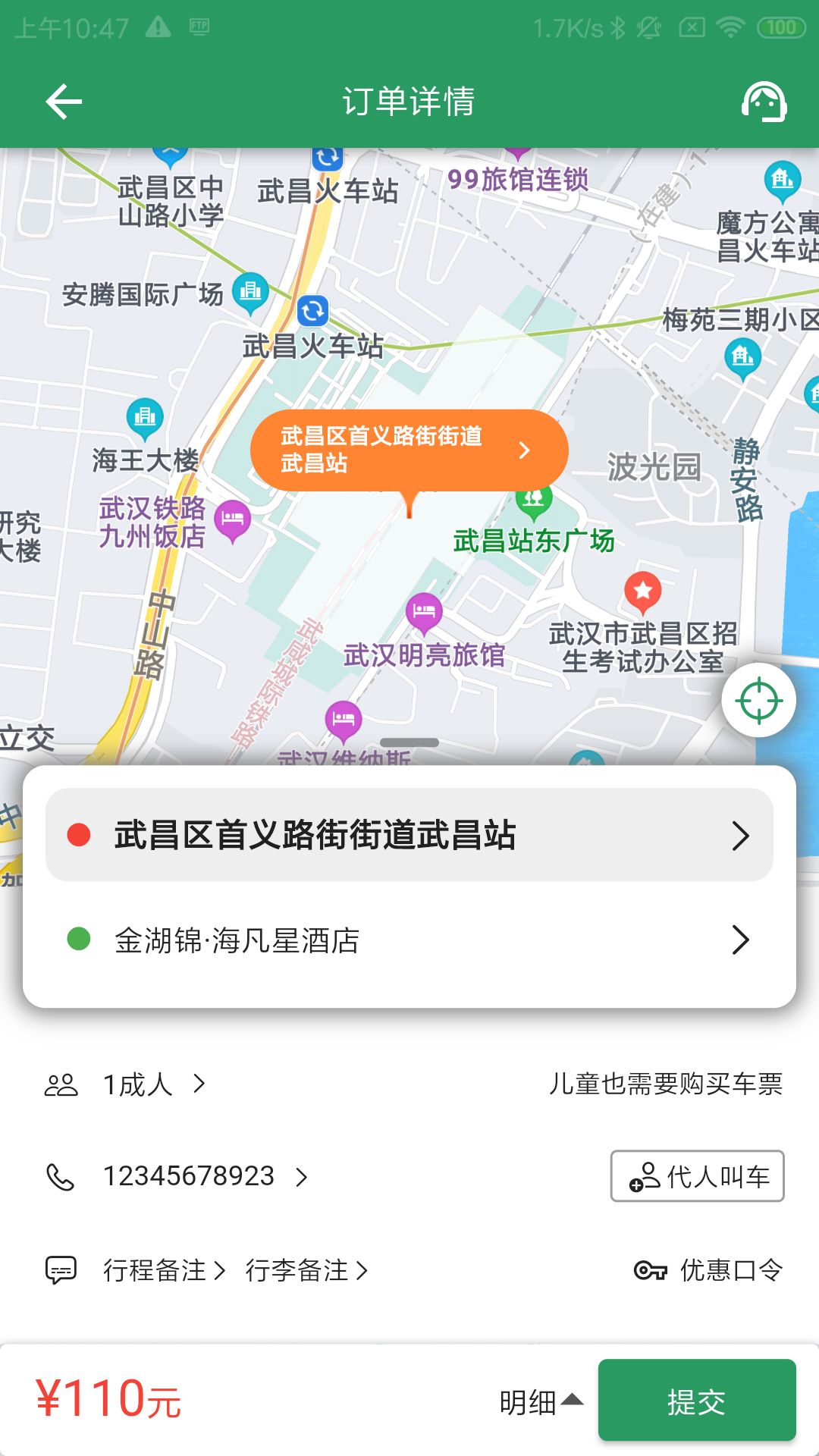Open the 行李备注 entry

click(x=300, y=1269)
